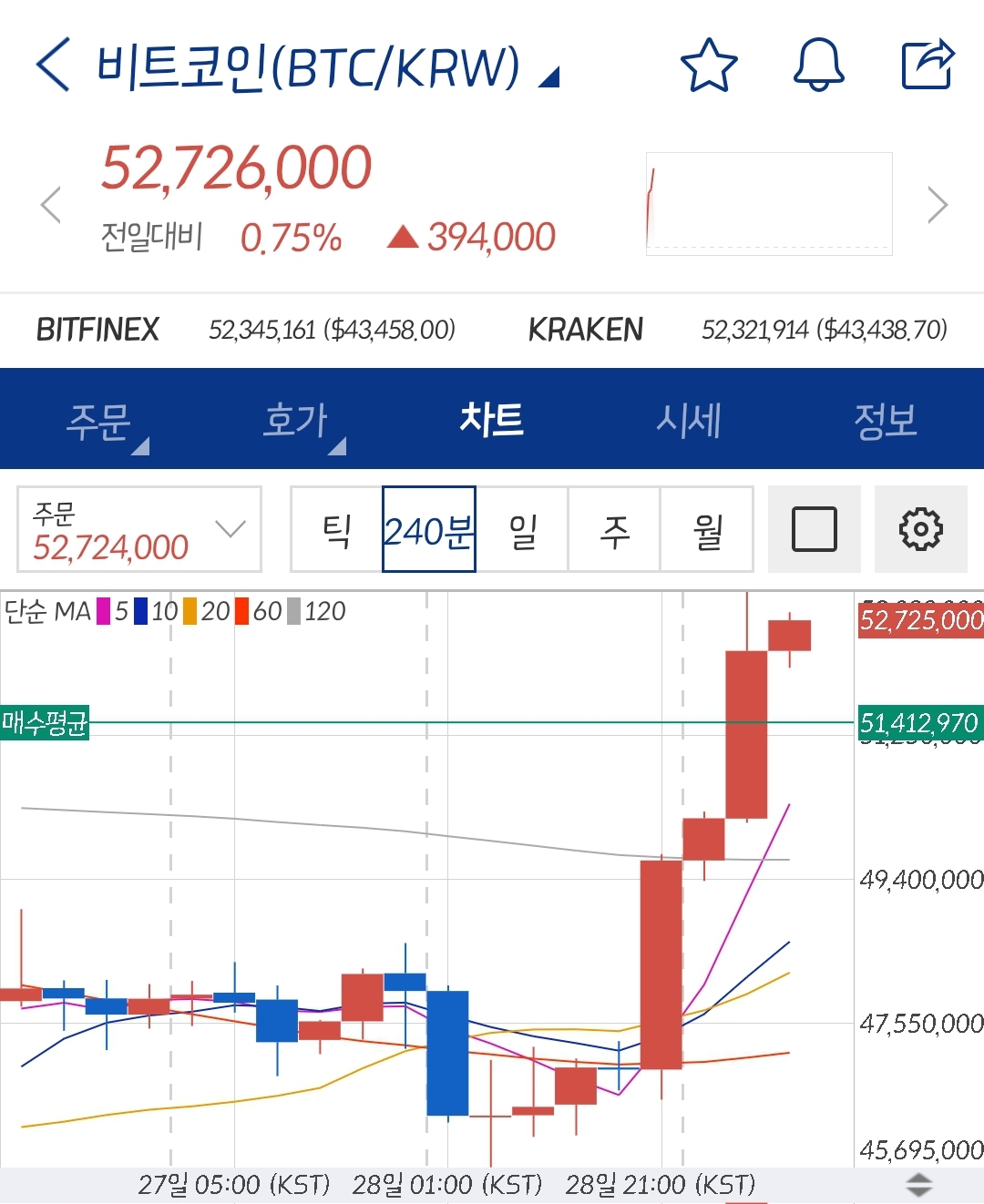Open chart settings gear
Screen dimensions: 984x1204
[x=920, y=529]
